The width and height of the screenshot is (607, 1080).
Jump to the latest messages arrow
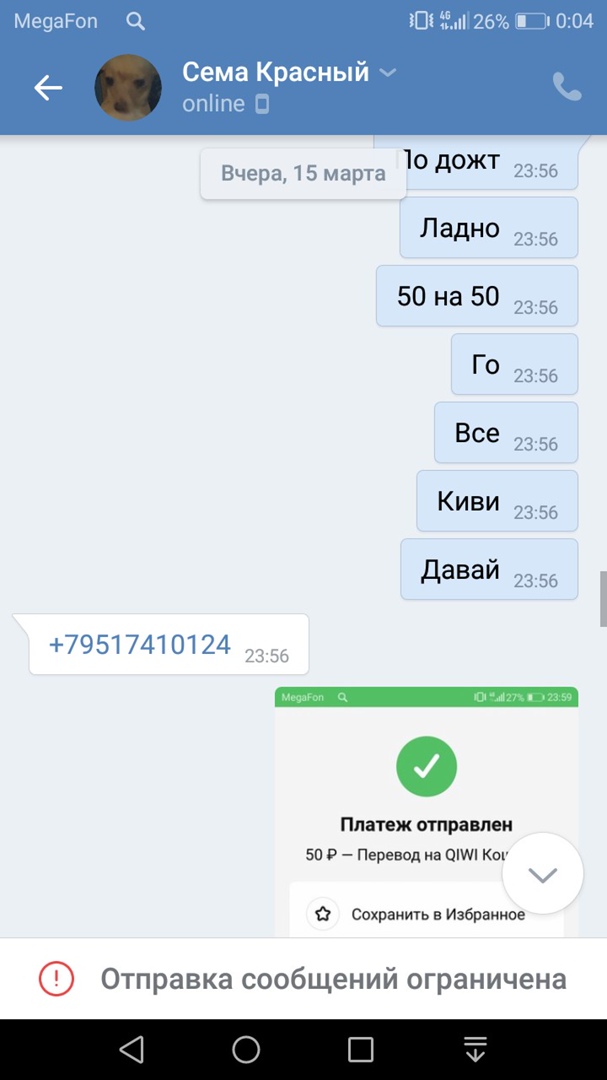[542, 874]
